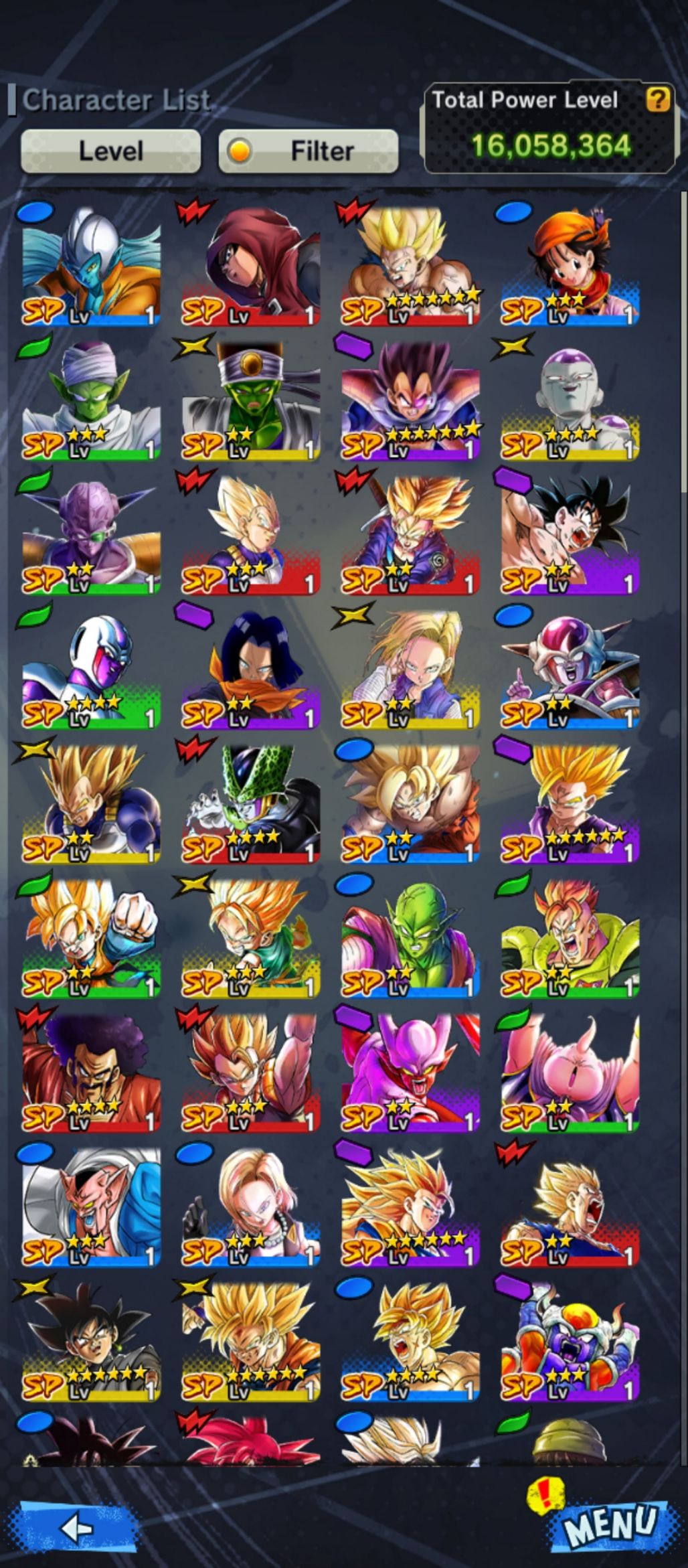
Task: Open the Android 17 with orange scarf
Action: (250, 669)
